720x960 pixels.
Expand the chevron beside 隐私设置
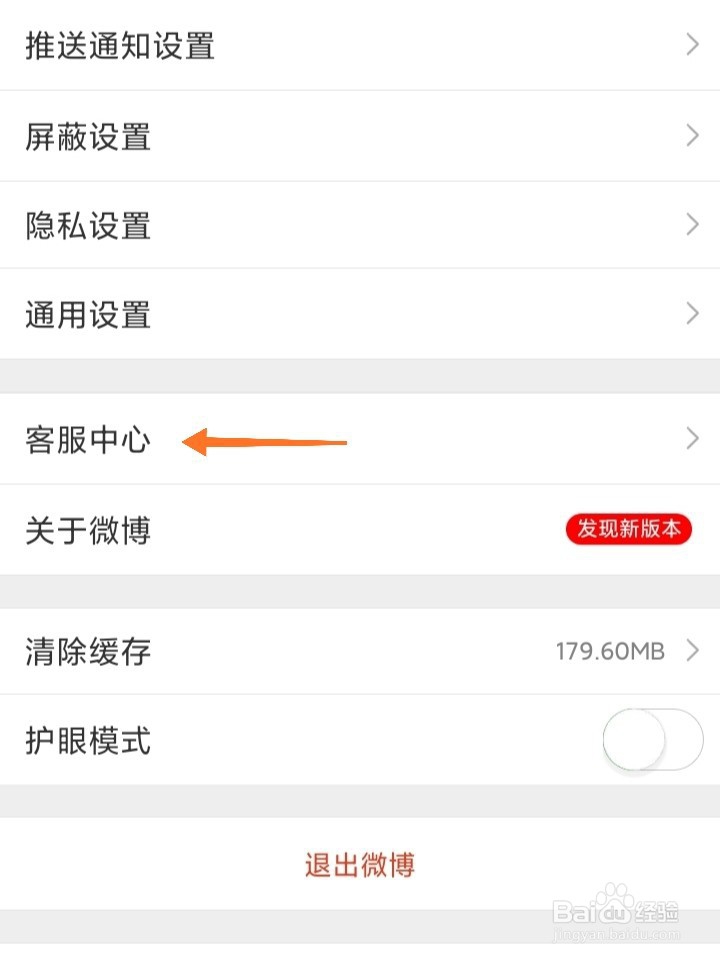[692, 224]
